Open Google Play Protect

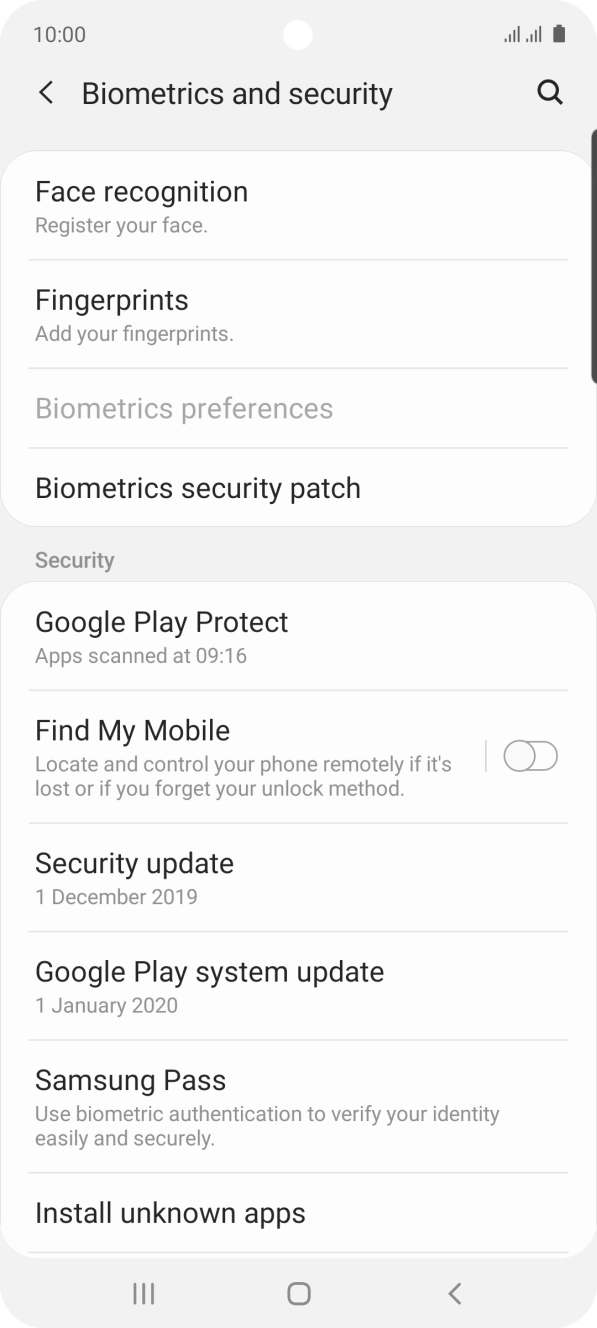tap(298, 636)
